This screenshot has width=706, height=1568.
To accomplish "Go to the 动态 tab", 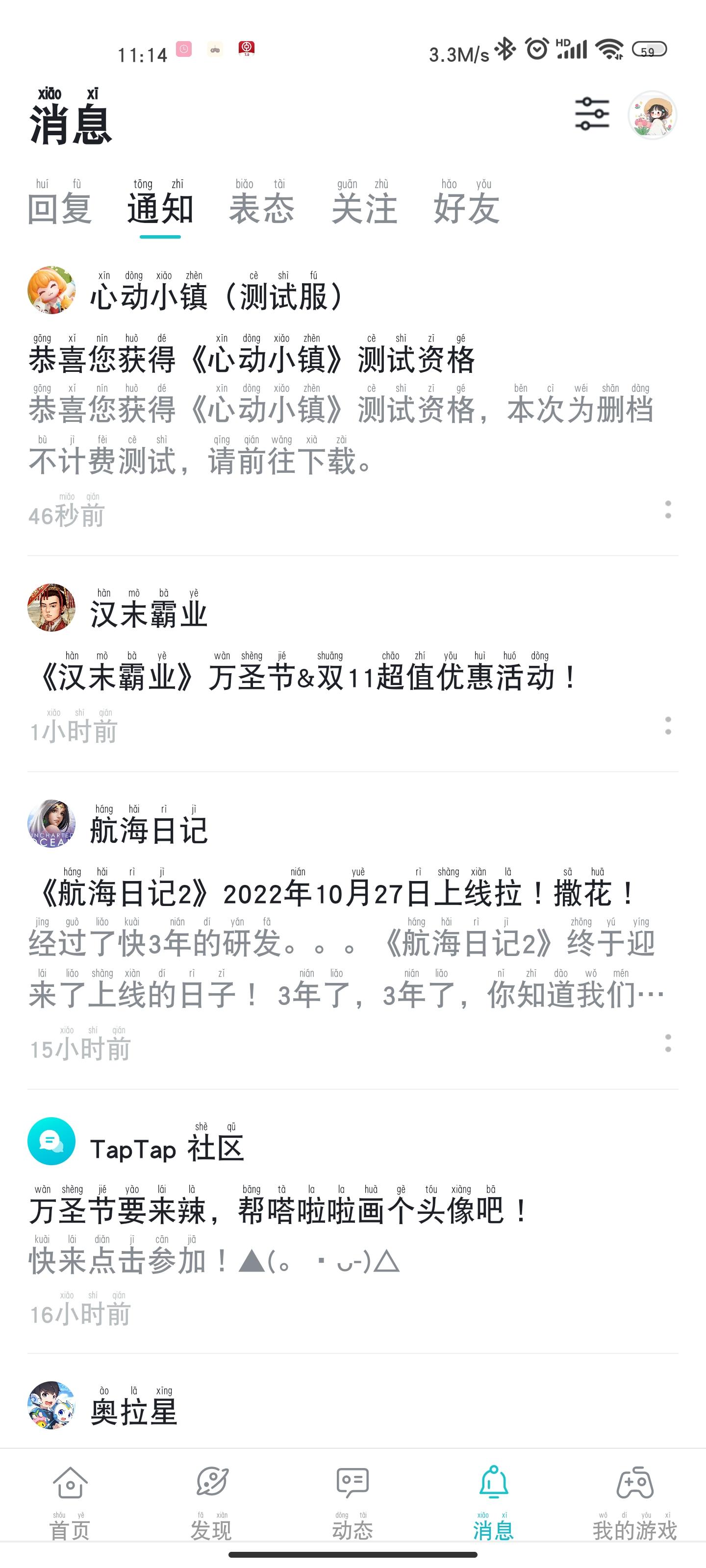I will [353, 1502].
